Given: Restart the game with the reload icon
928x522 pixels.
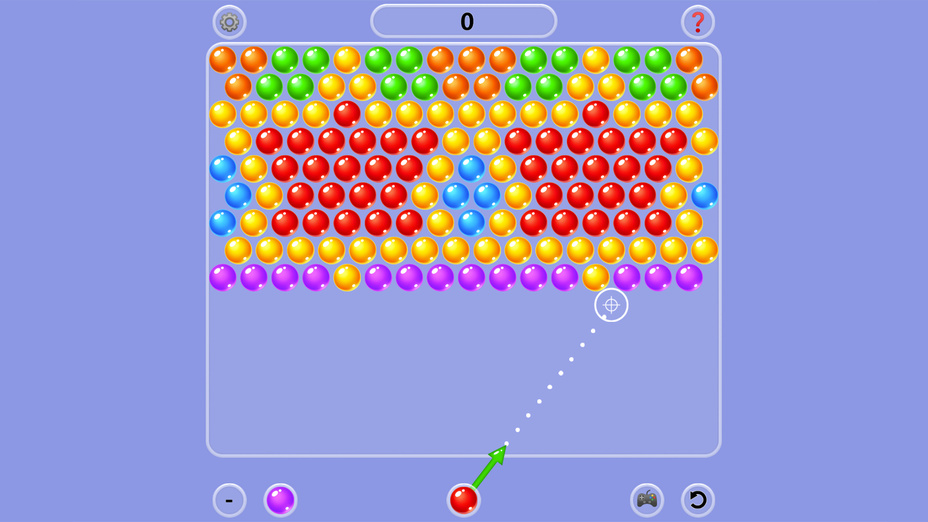Looking at the screenshot, I should 698,499.
